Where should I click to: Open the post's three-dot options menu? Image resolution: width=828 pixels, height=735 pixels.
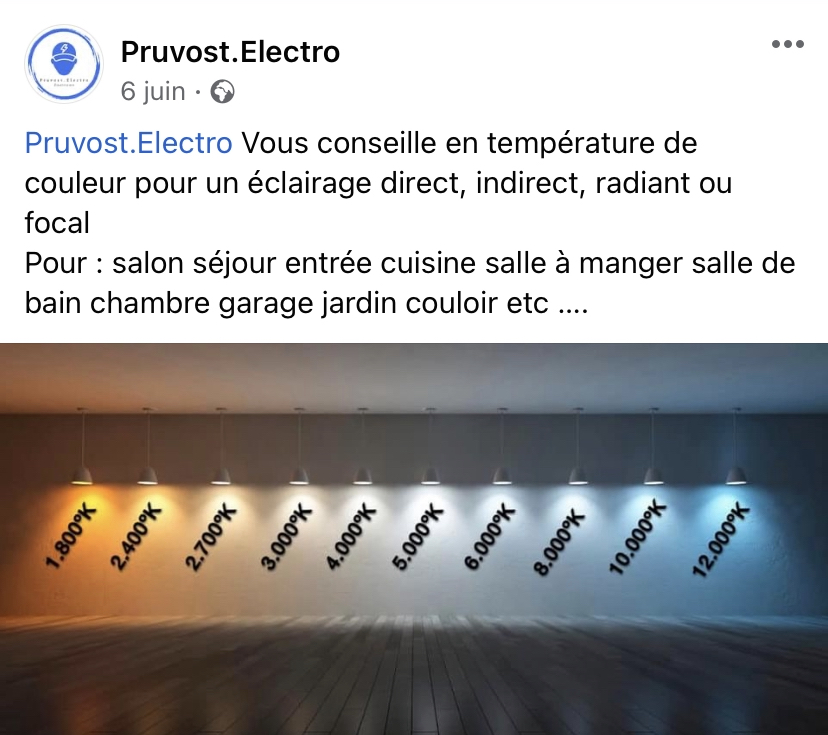pos(787,44)
